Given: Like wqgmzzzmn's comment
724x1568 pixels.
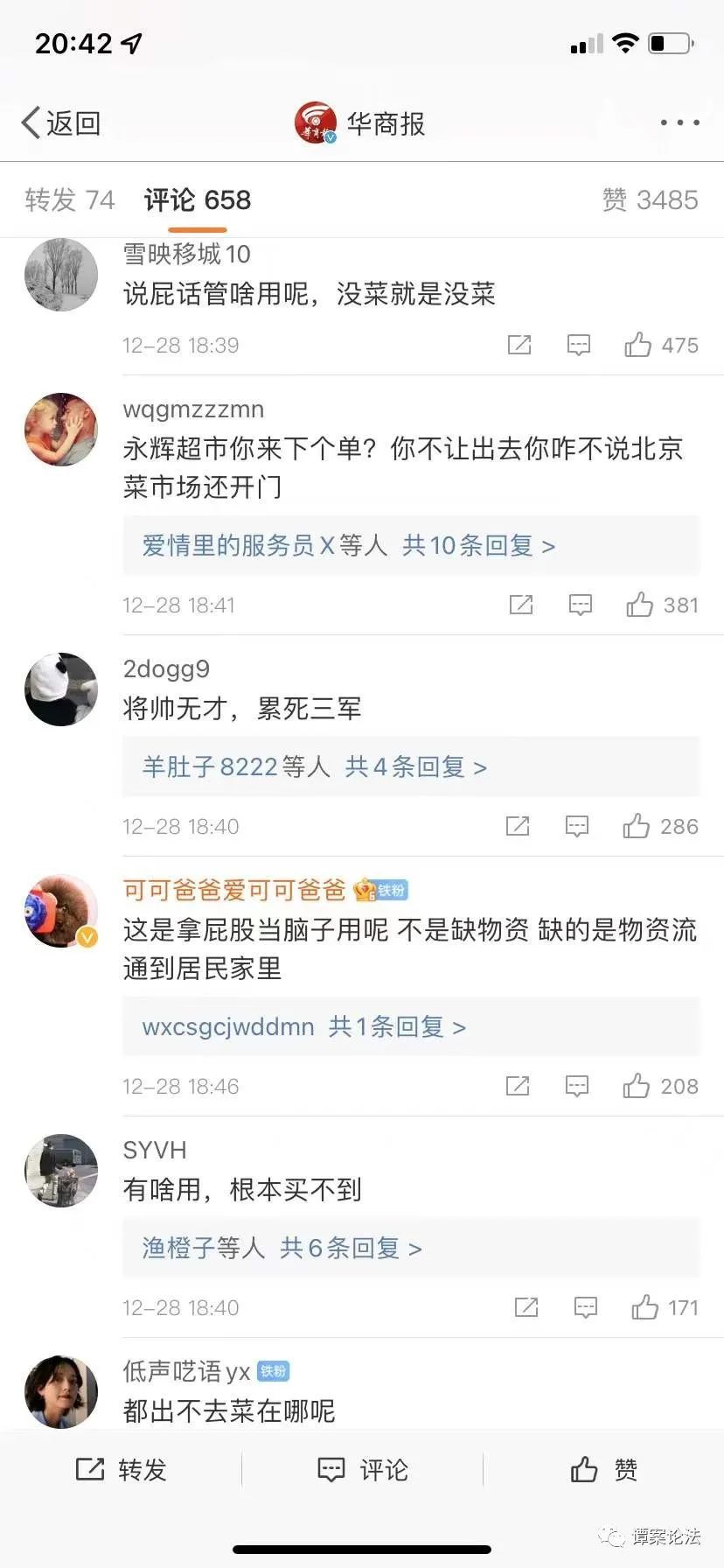Looking at the screenshot, I should tap(640, 605).
